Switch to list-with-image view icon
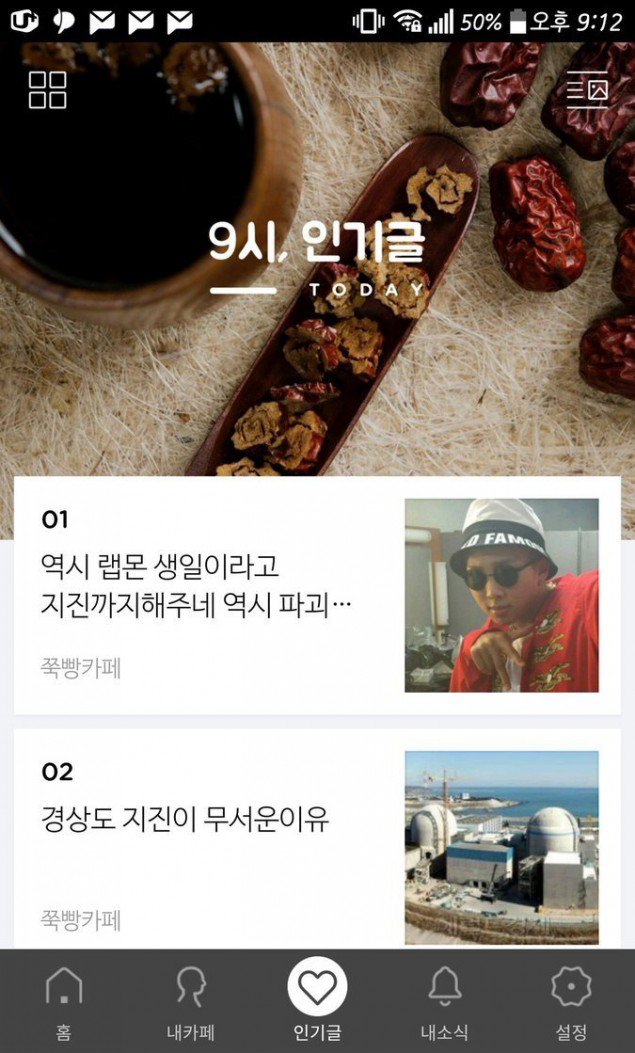 point(587,90)
